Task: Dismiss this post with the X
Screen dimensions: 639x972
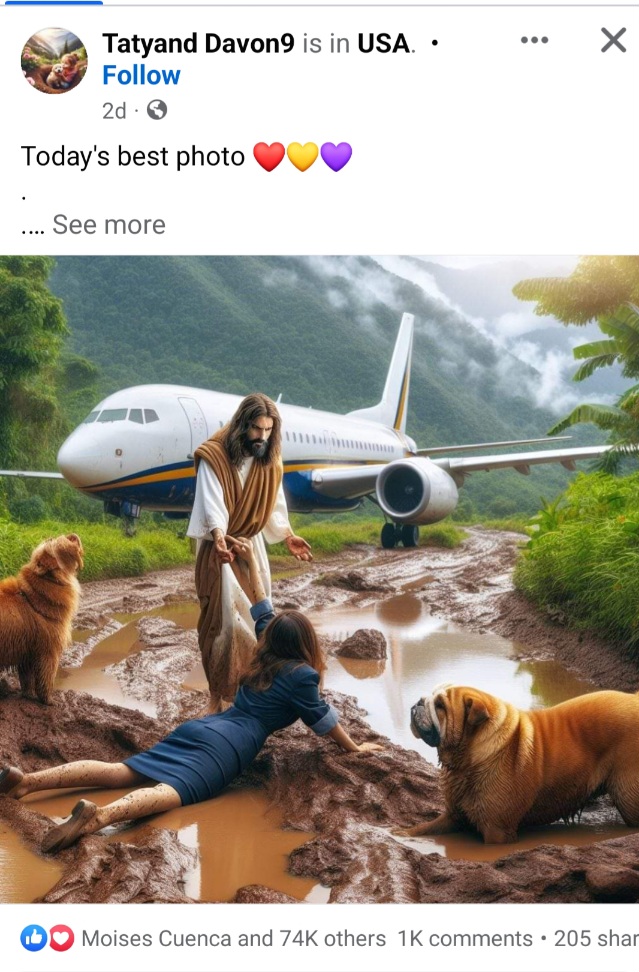Action: [612, 40]
